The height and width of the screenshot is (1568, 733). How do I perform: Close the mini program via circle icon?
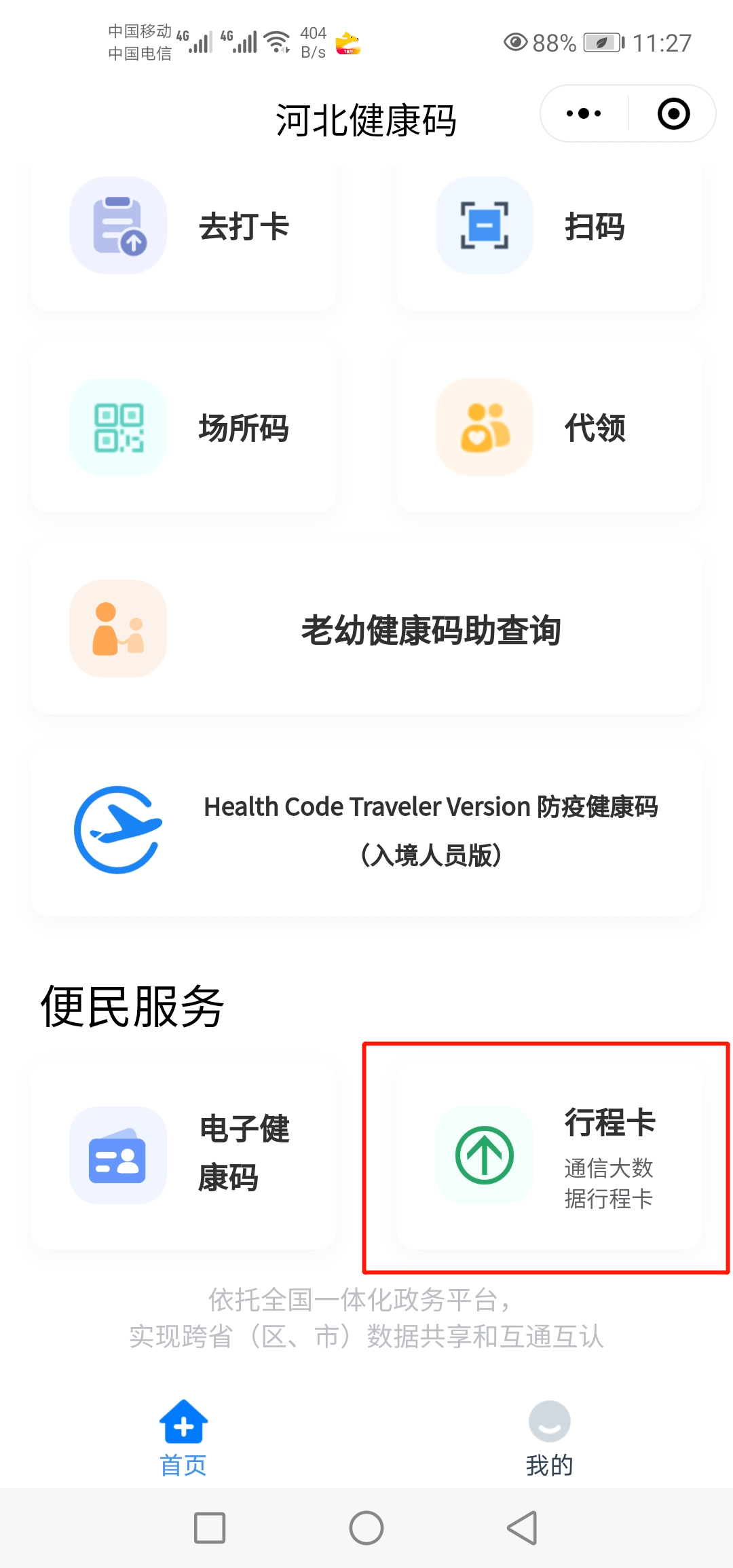click(673, 113)
